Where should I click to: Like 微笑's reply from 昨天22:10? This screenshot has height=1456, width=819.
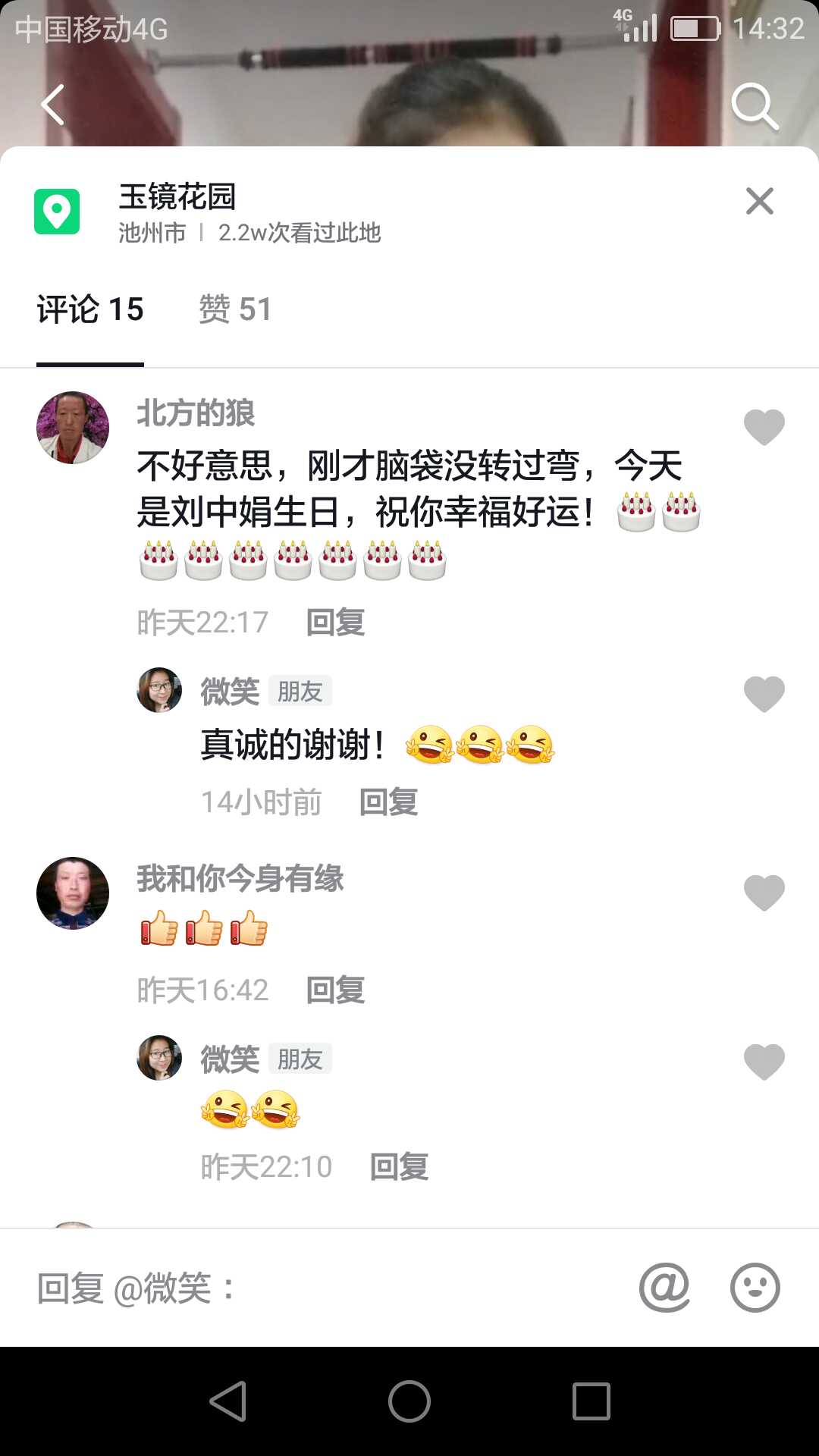pos(764,1062)
